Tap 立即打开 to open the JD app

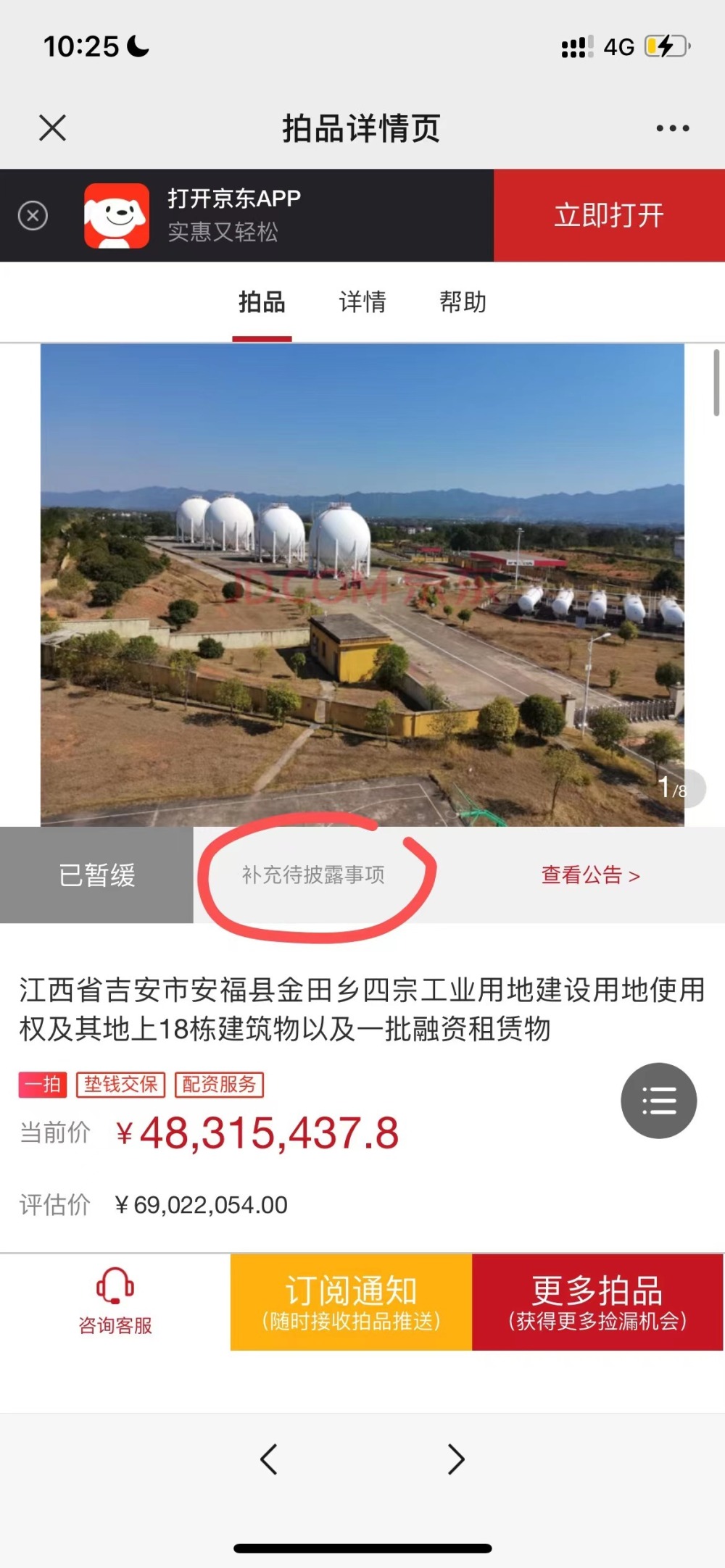[609, 215]
